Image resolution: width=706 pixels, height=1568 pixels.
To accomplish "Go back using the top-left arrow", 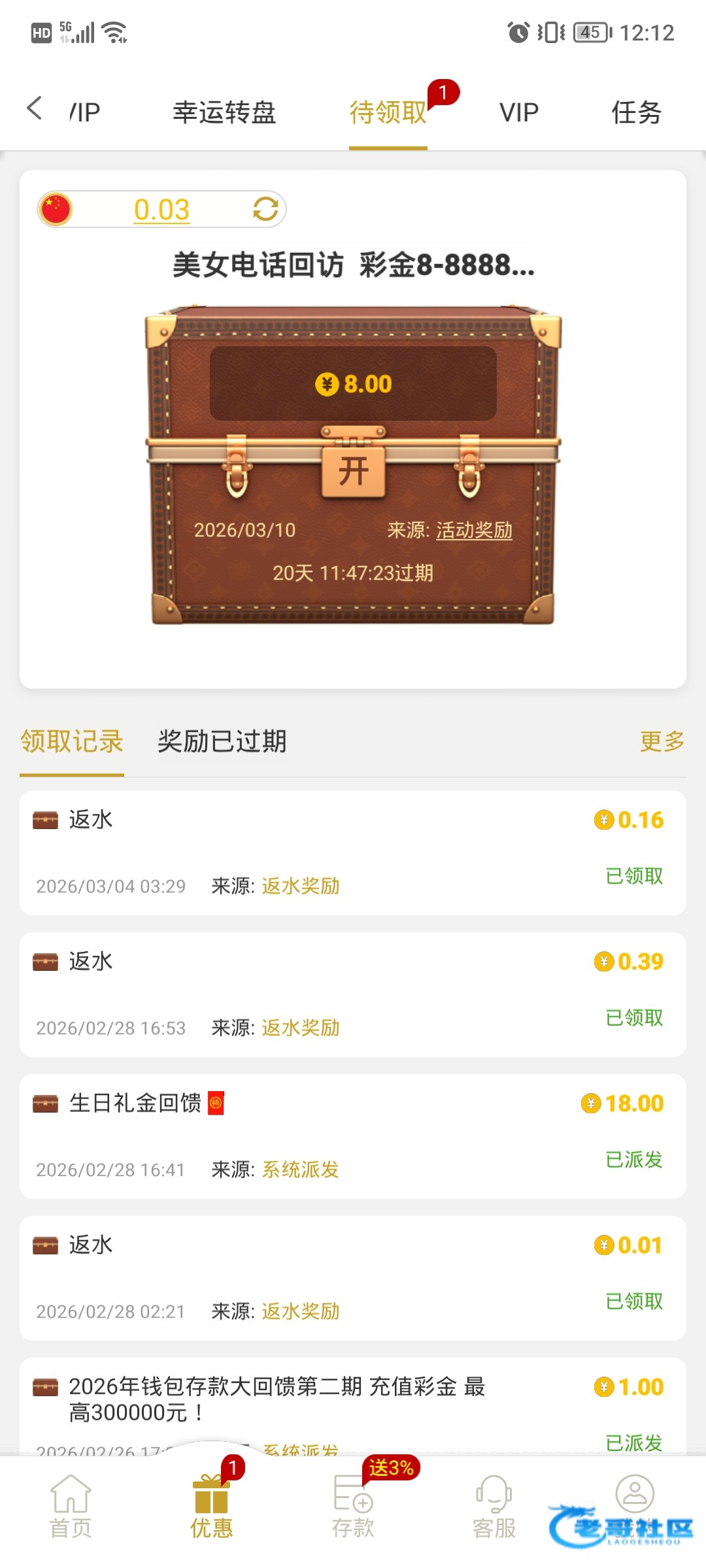I will coord(35,108).
